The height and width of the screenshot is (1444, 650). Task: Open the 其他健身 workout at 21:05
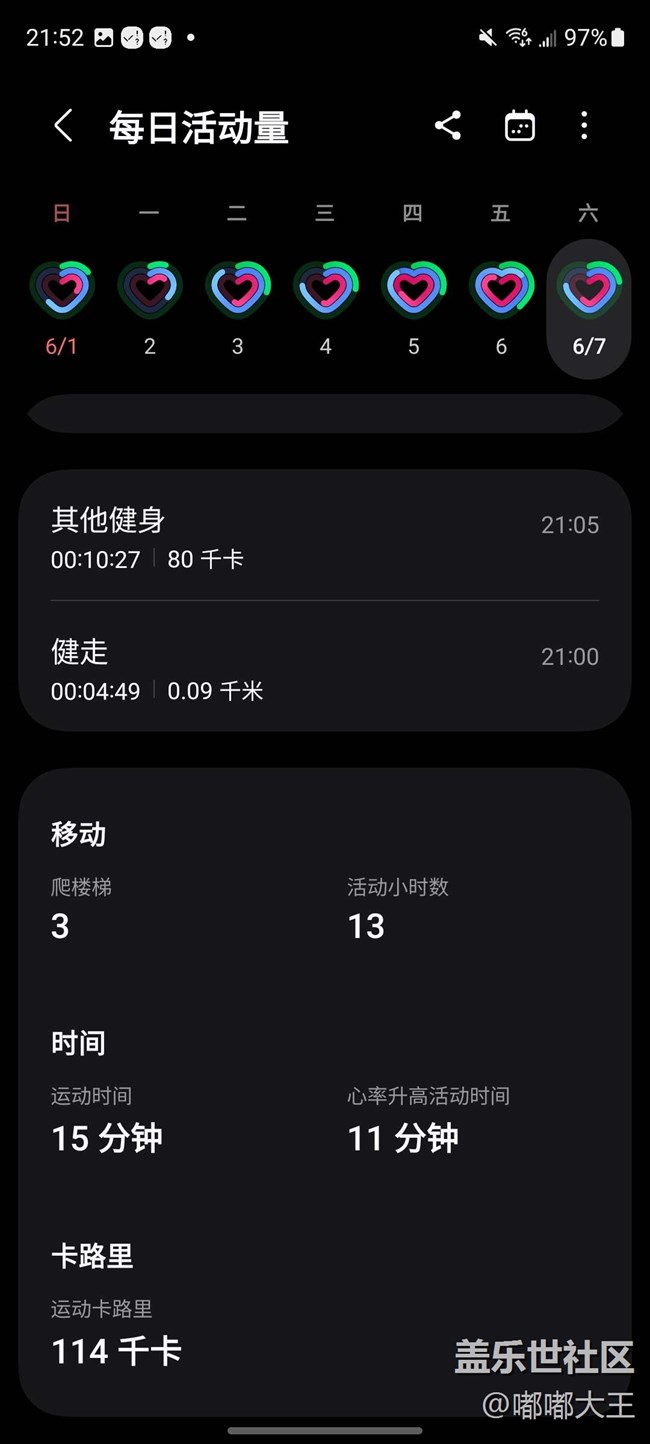pyautogui.click(x=325, y=538)
